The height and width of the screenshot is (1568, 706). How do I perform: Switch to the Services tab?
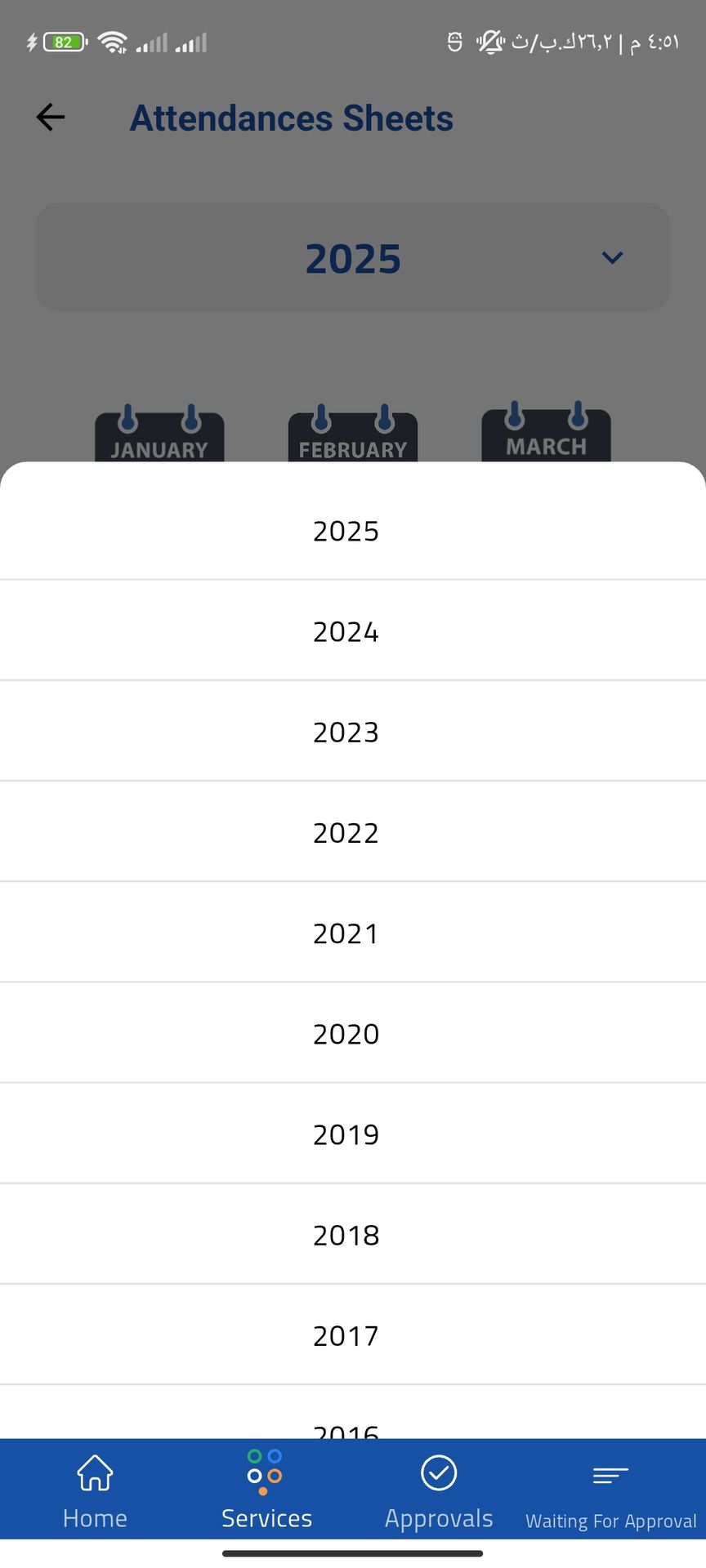266,1490
